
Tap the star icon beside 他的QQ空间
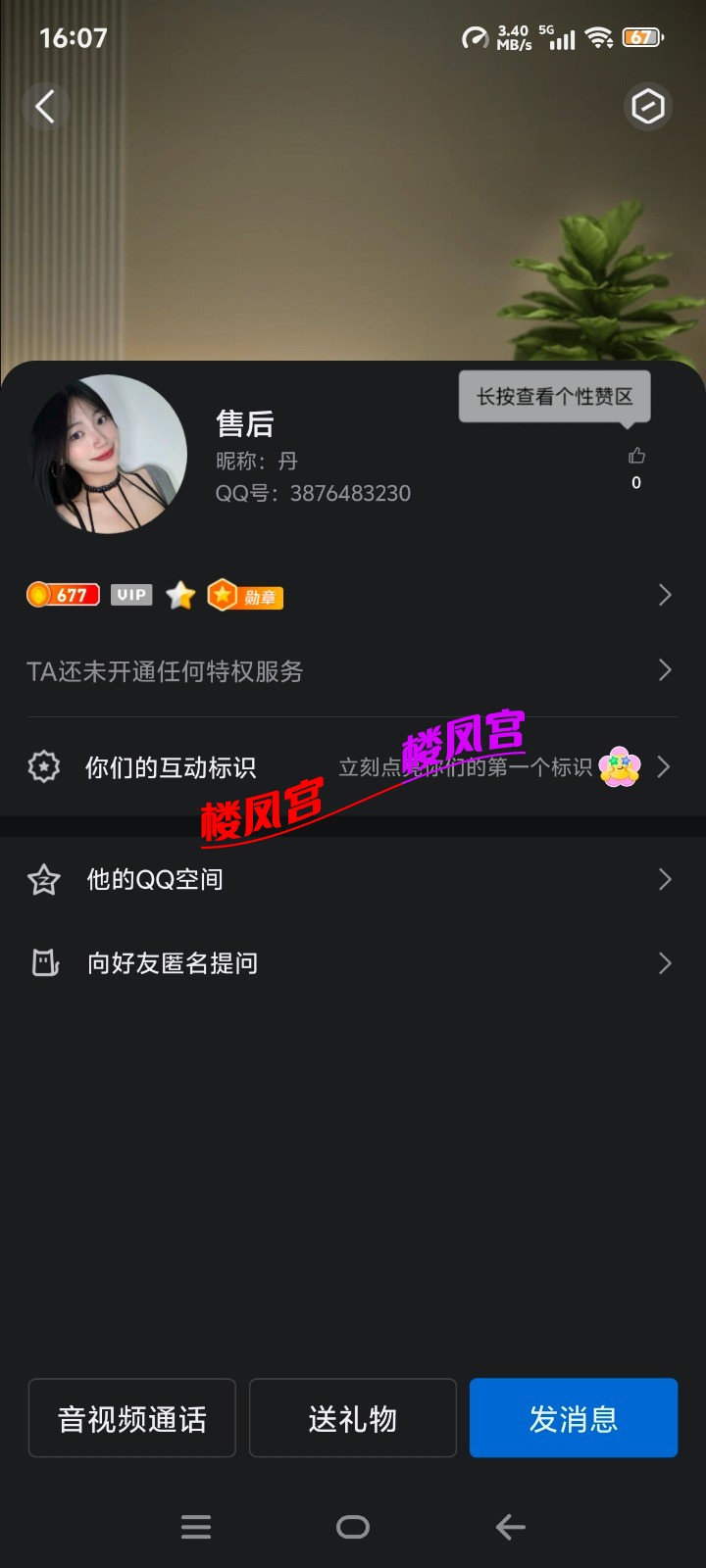tap(43, 879)
